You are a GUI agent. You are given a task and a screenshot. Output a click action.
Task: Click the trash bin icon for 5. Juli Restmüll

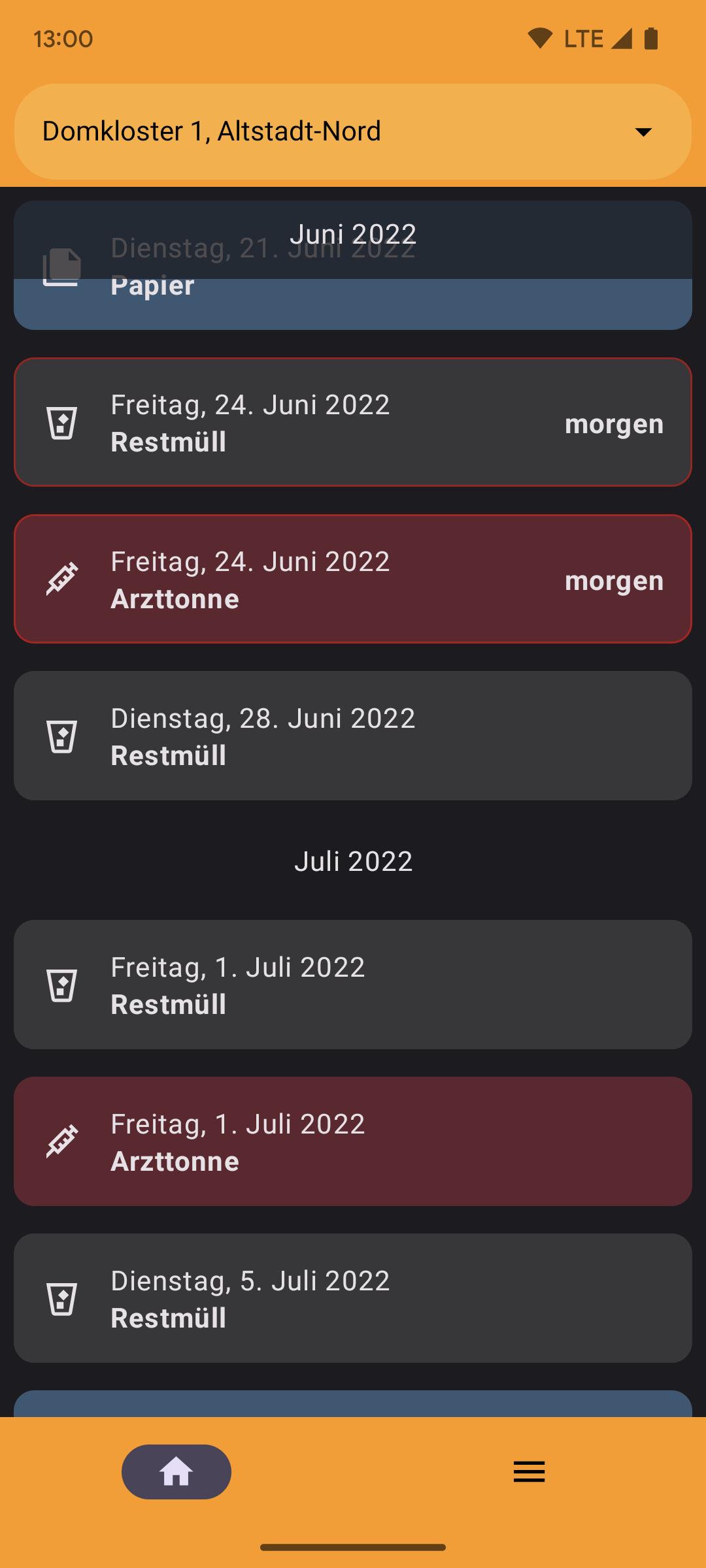[62, 1298]
